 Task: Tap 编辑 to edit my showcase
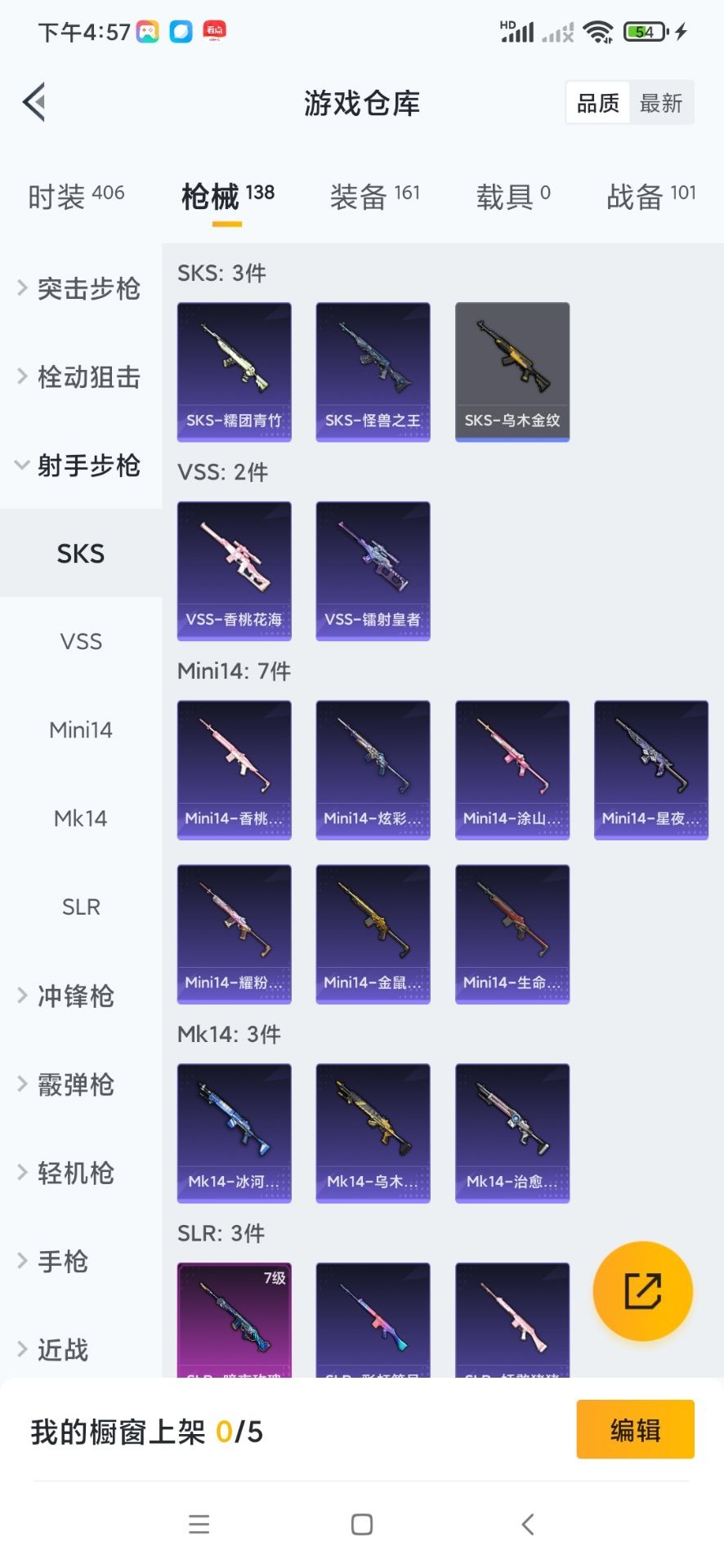pos(635,1429)
